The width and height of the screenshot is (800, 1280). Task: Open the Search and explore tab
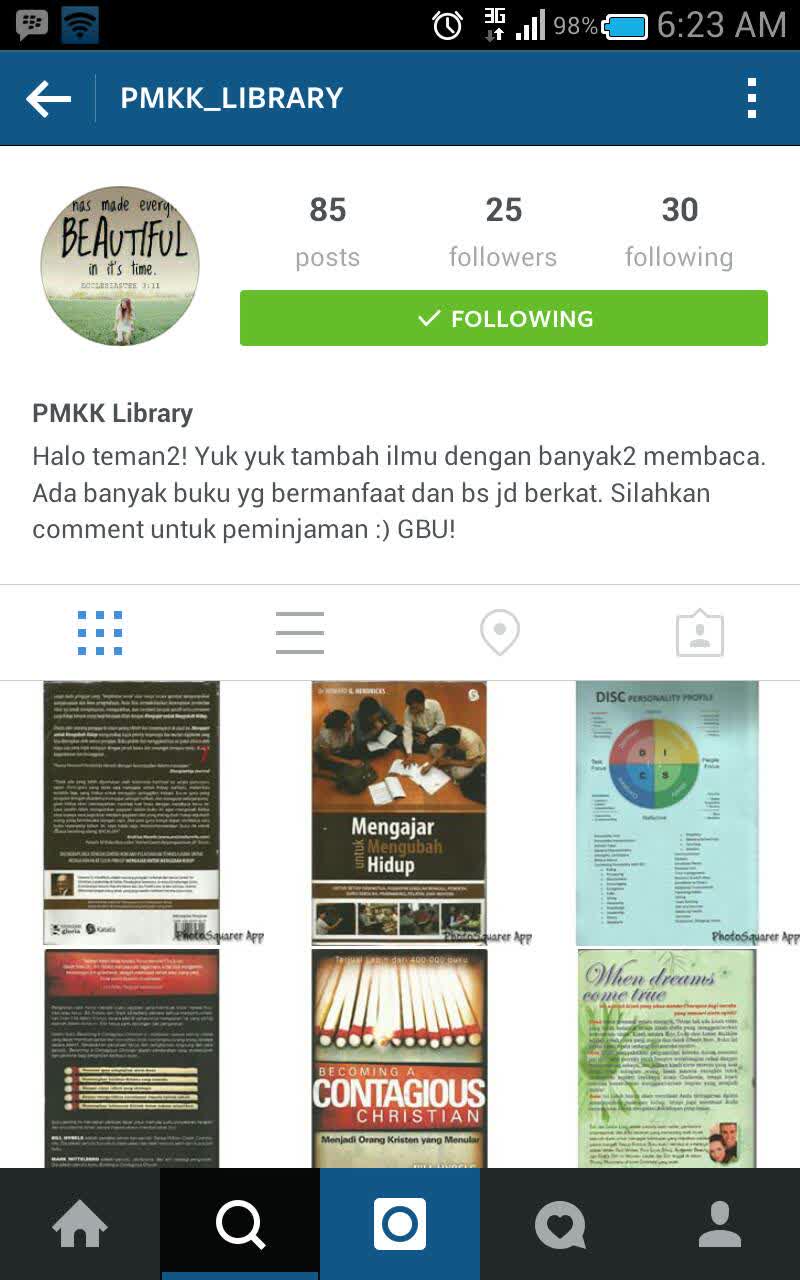point(240,1224)
